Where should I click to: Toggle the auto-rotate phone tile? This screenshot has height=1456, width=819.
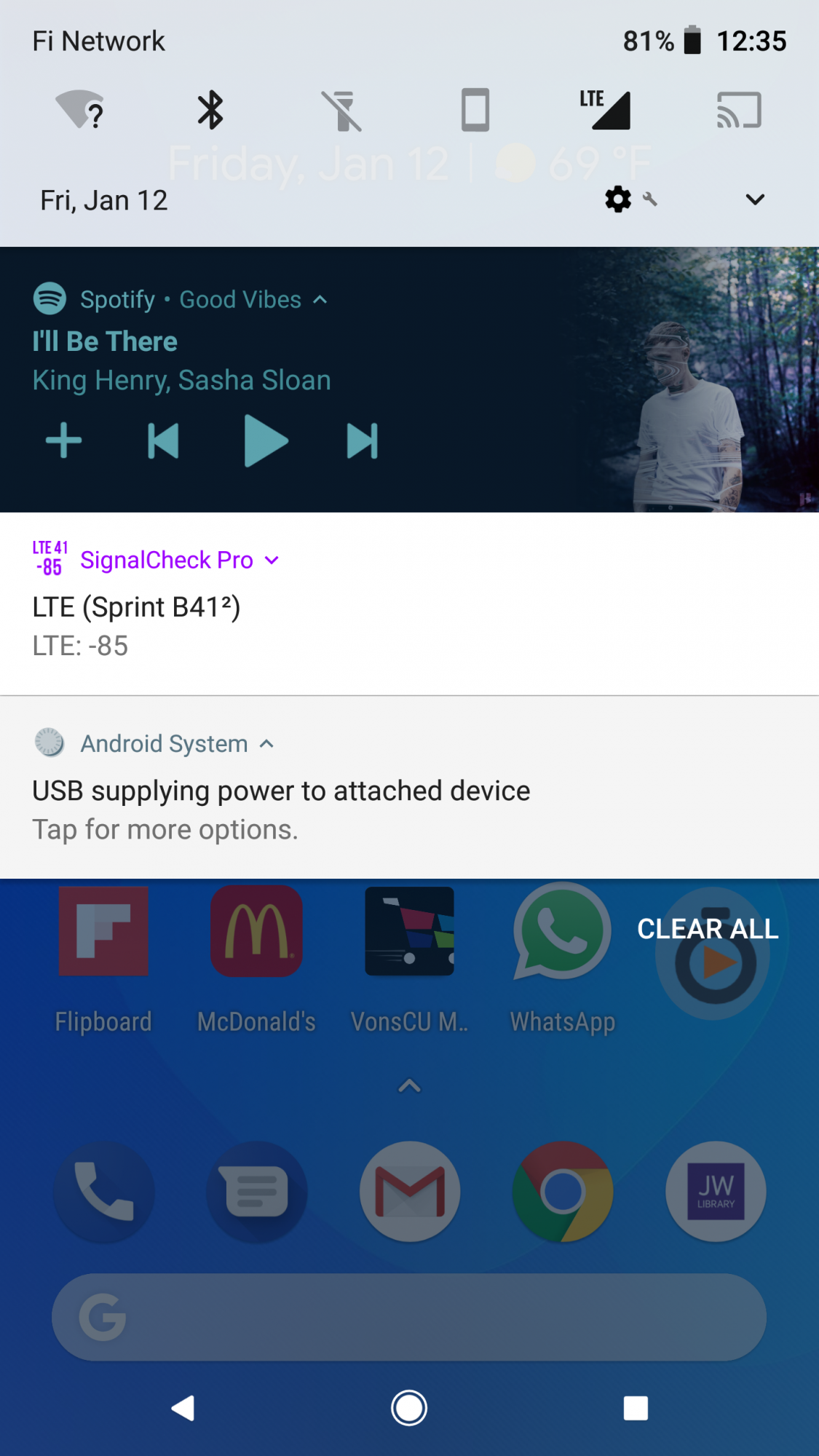(x=475, y=110)
